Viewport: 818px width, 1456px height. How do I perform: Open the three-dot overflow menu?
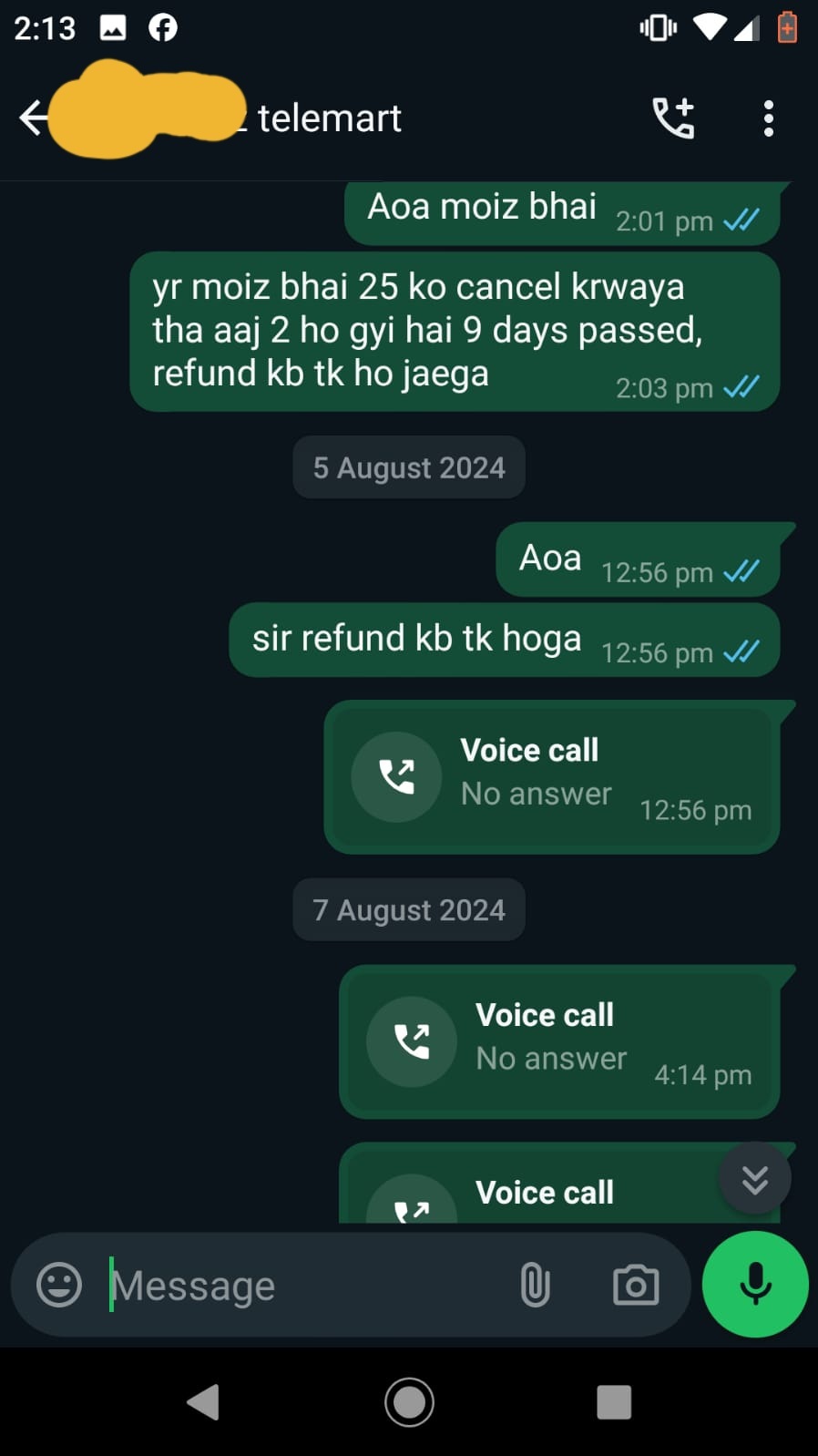coord(769,118)
